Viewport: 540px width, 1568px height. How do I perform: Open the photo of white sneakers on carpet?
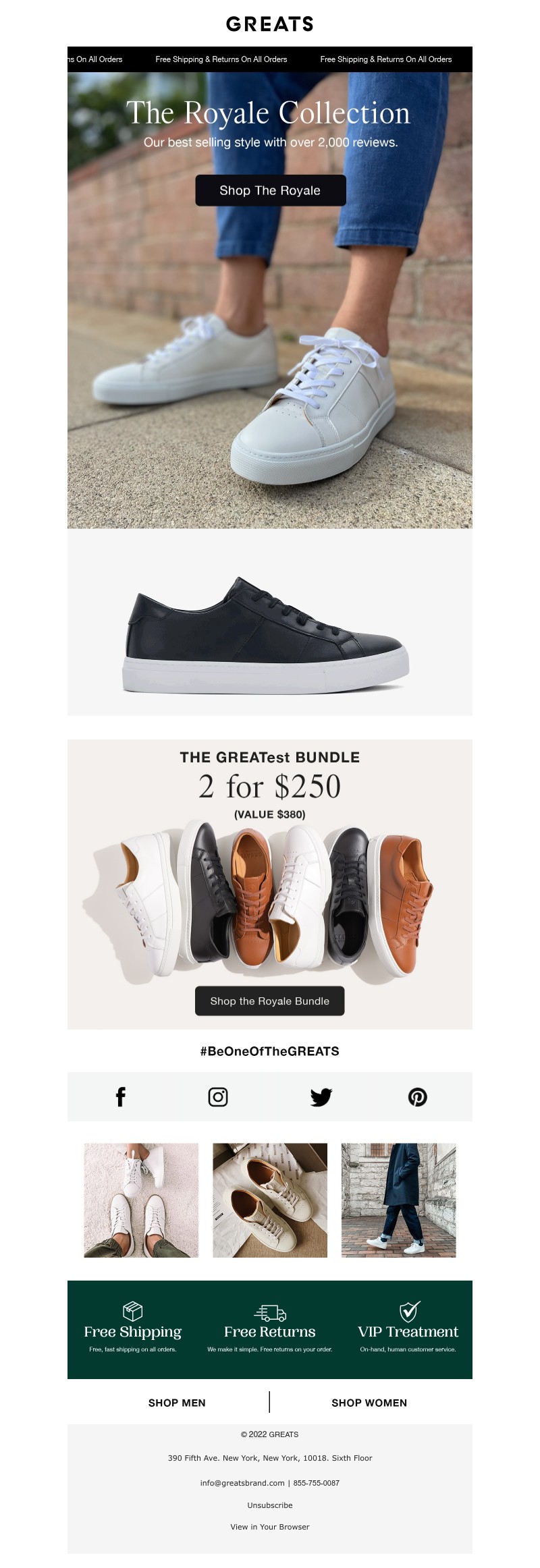click(141, 1200)
